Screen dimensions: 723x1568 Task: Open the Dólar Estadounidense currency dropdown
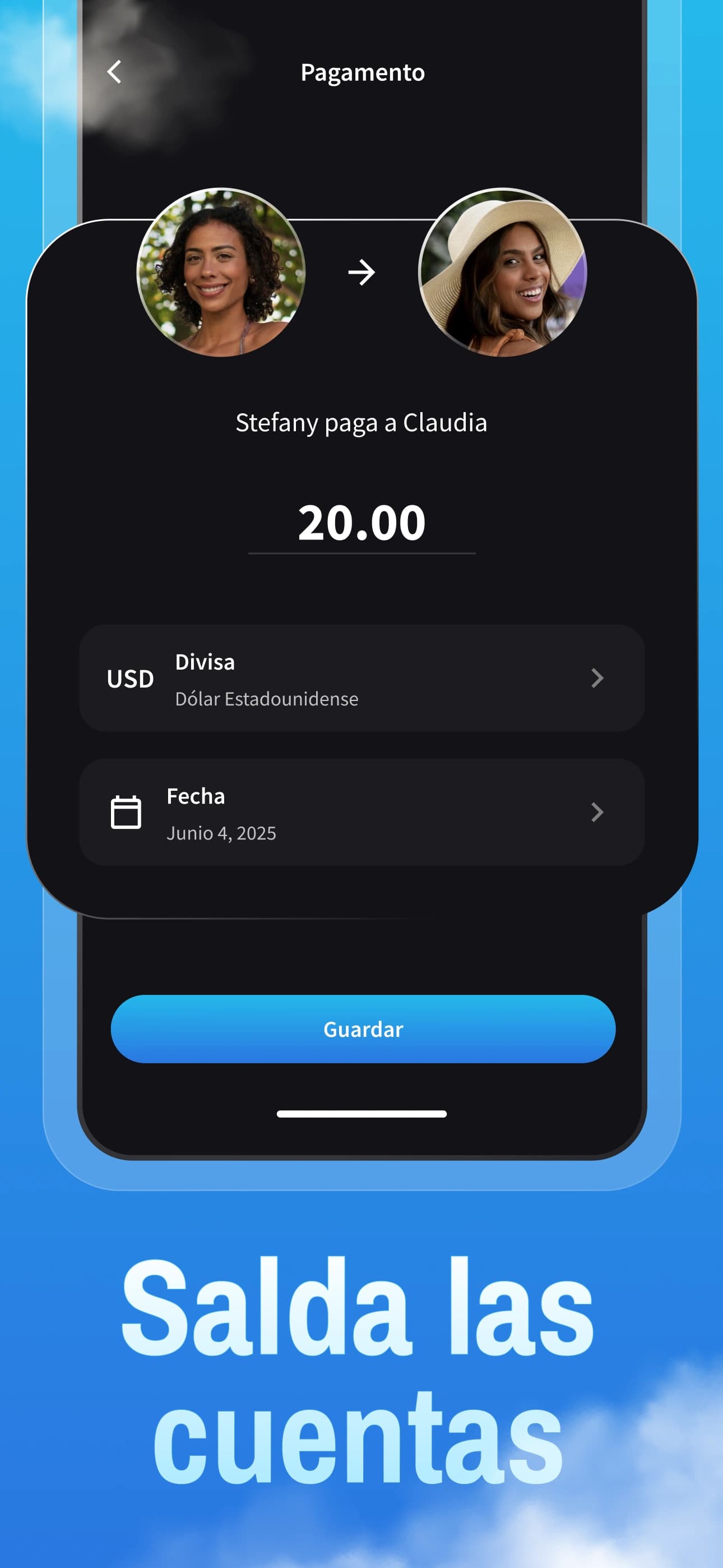pos(266,699)
